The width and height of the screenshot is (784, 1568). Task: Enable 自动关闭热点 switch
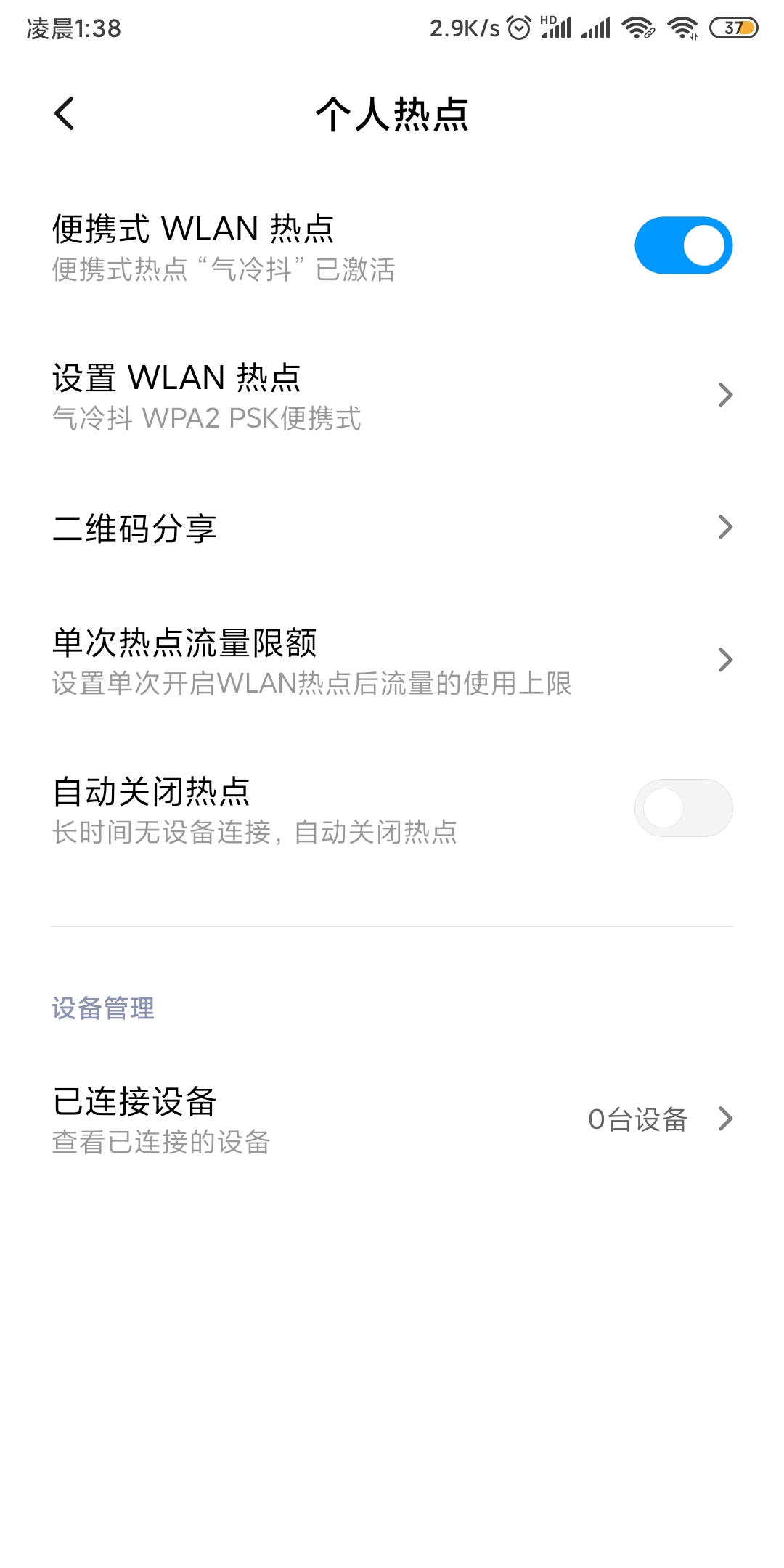pyautogui.click(x=683, y=808)
